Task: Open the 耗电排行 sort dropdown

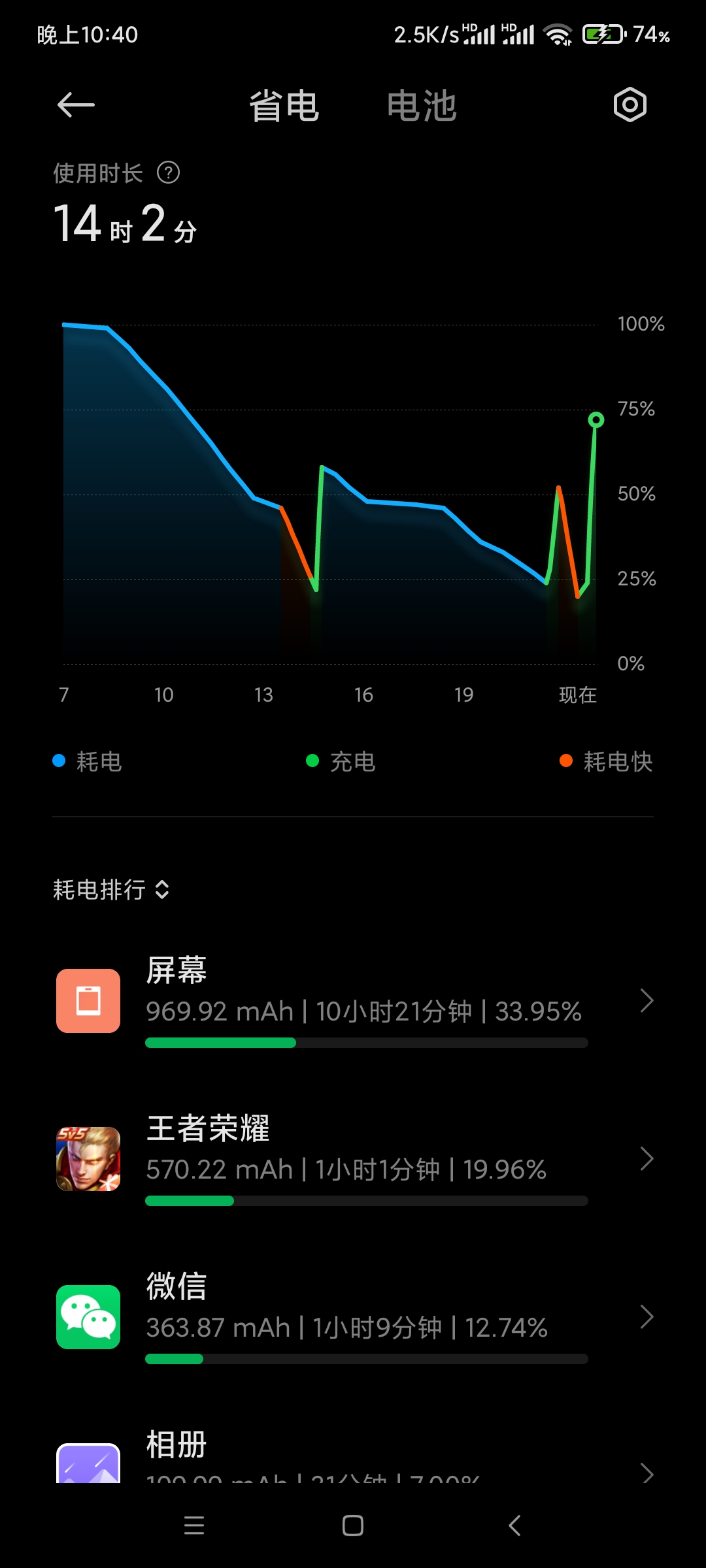Action: pyautogui.click(x=111, y=889)
